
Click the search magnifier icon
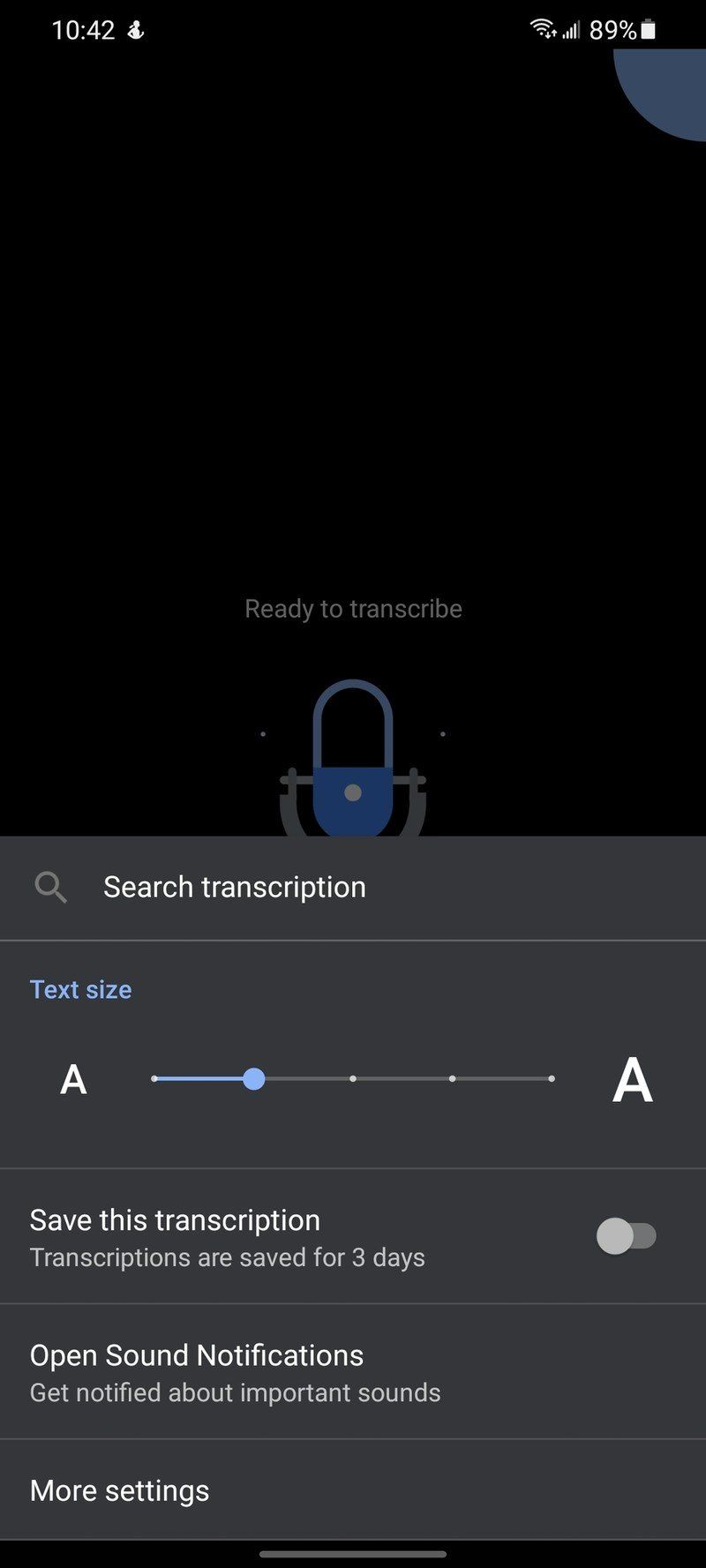(x=50, y=887)
